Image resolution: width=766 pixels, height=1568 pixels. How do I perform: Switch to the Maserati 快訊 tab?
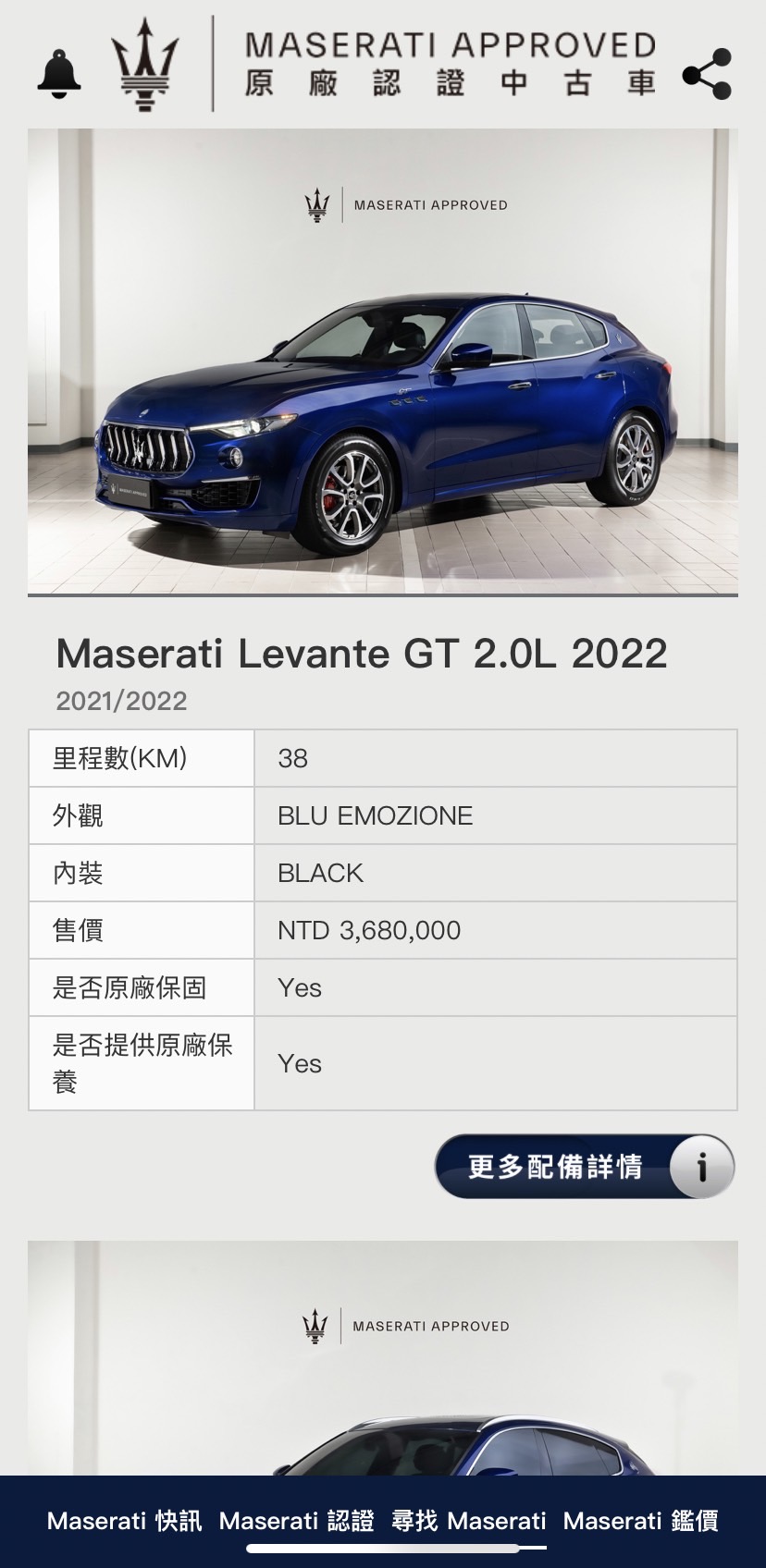(124, 1521)
